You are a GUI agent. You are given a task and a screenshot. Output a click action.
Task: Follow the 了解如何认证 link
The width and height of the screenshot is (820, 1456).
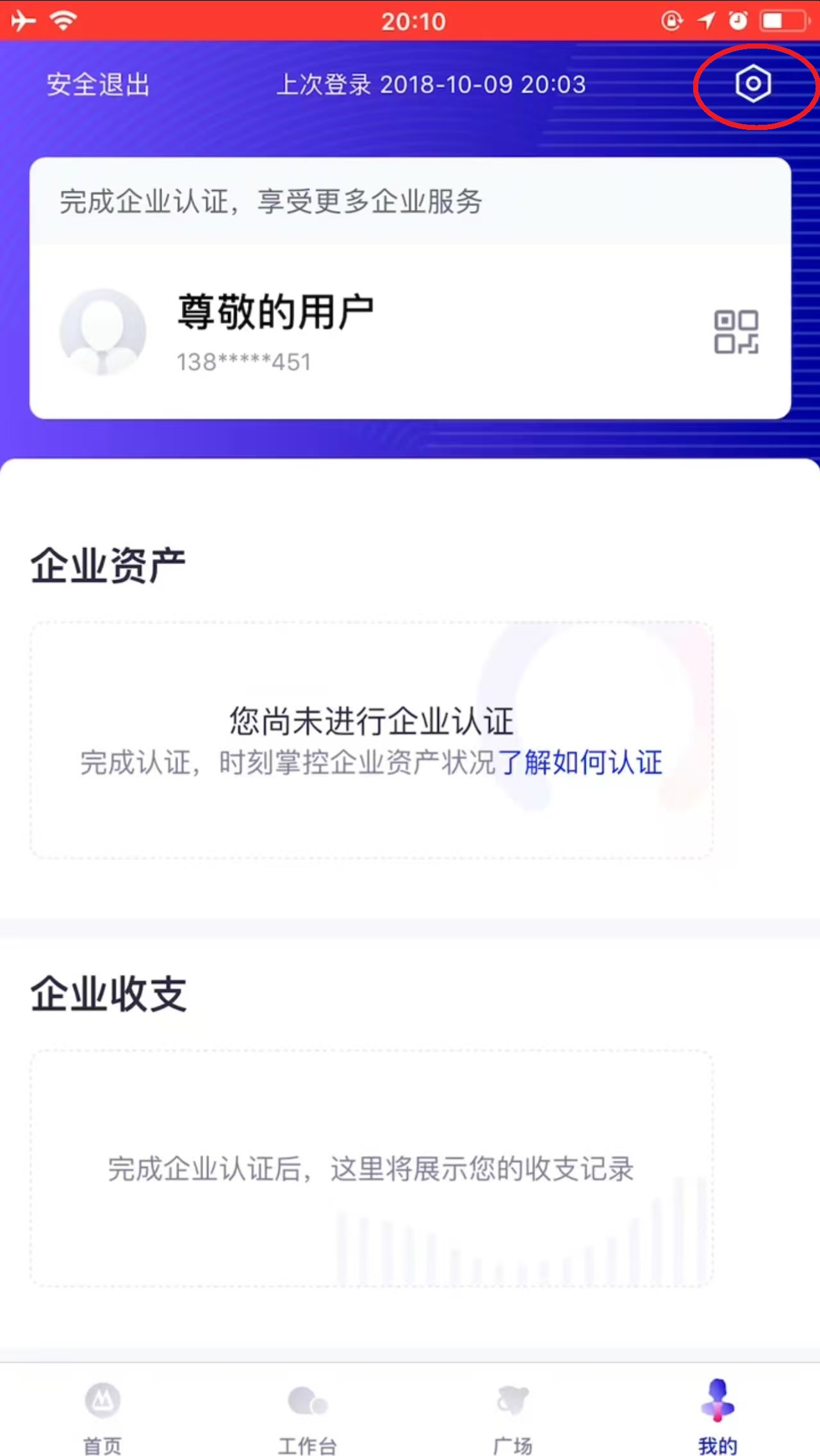coord(580,763)
